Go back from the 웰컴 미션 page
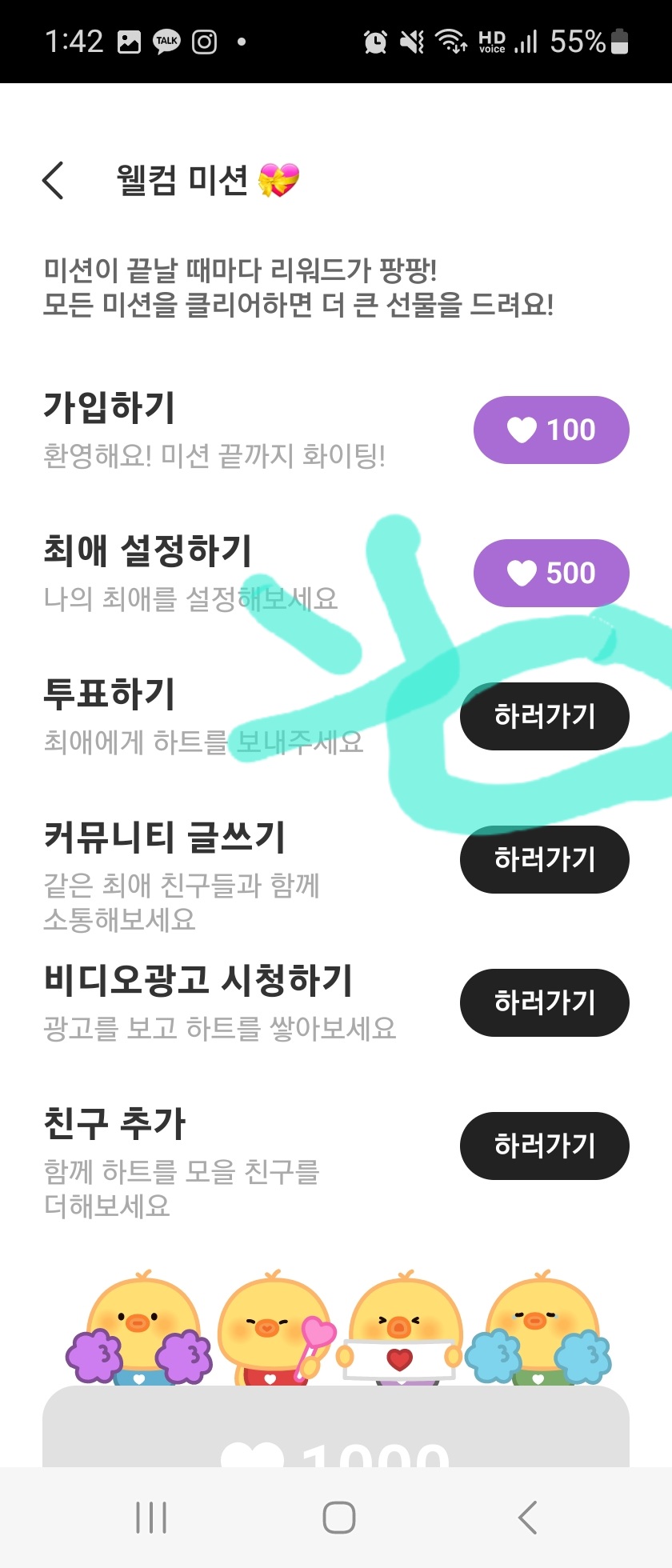Viewport: 672px width, 1568px height. coord(53,180)
